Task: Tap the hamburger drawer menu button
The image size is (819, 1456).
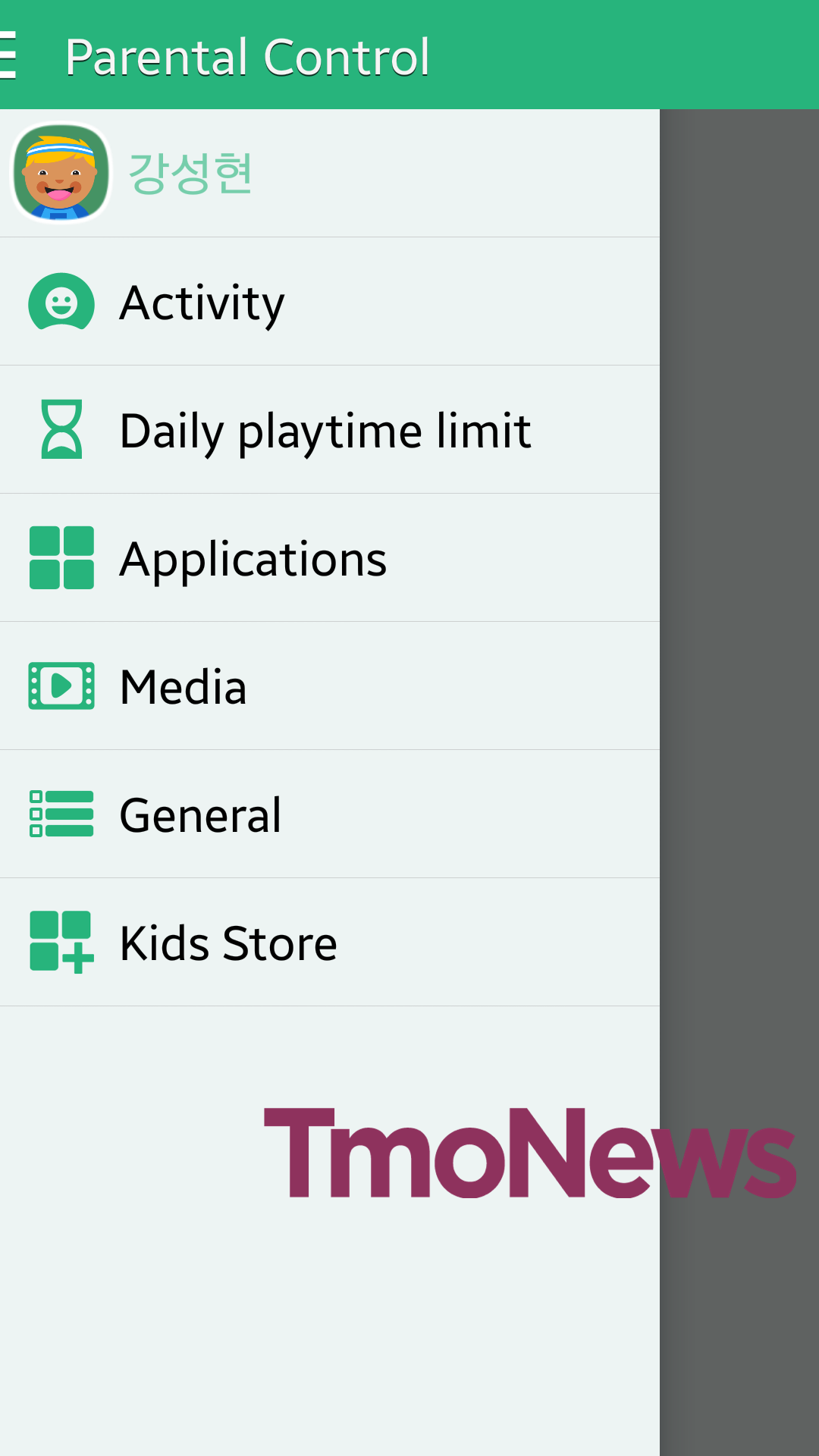Action: pos(8,55)
